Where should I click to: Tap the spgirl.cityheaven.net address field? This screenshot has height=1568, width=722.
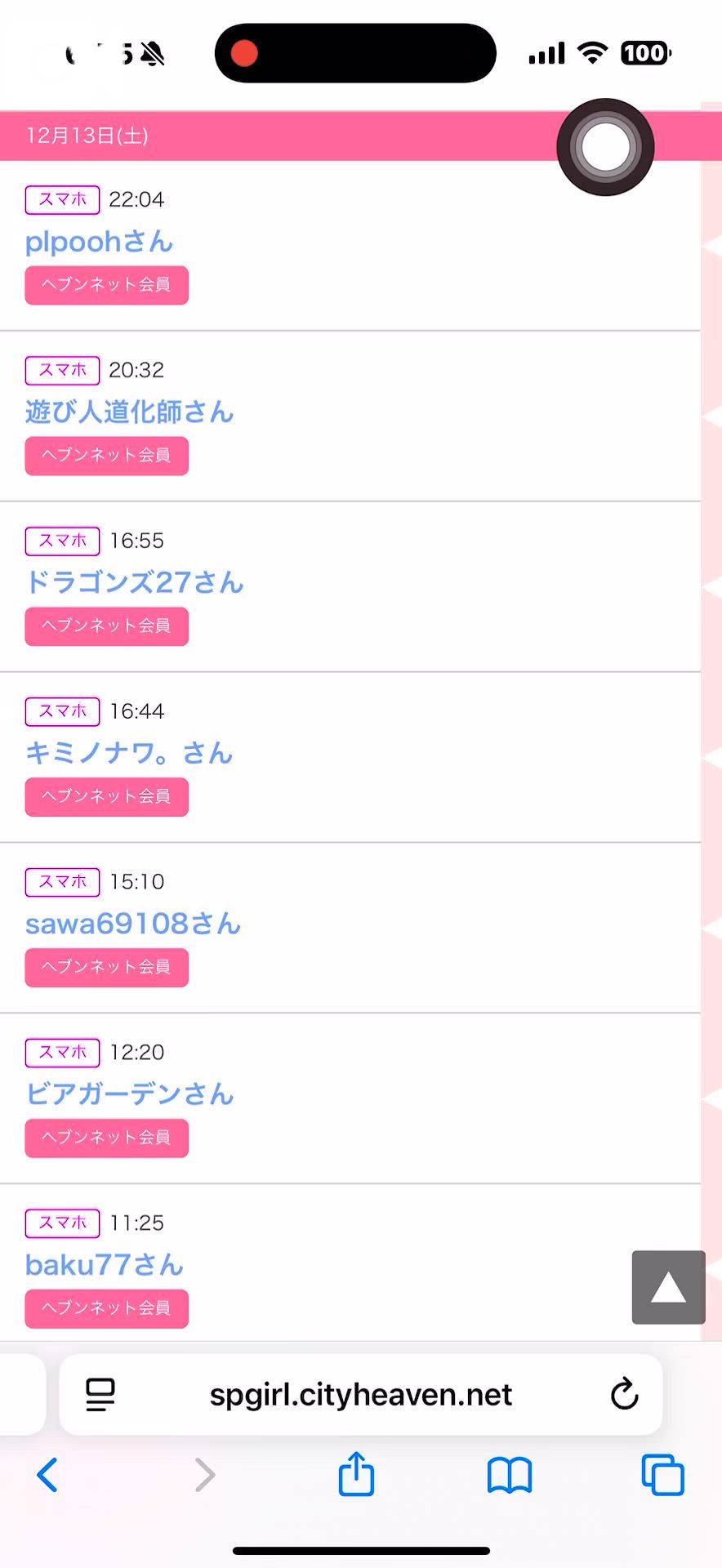360,1394
